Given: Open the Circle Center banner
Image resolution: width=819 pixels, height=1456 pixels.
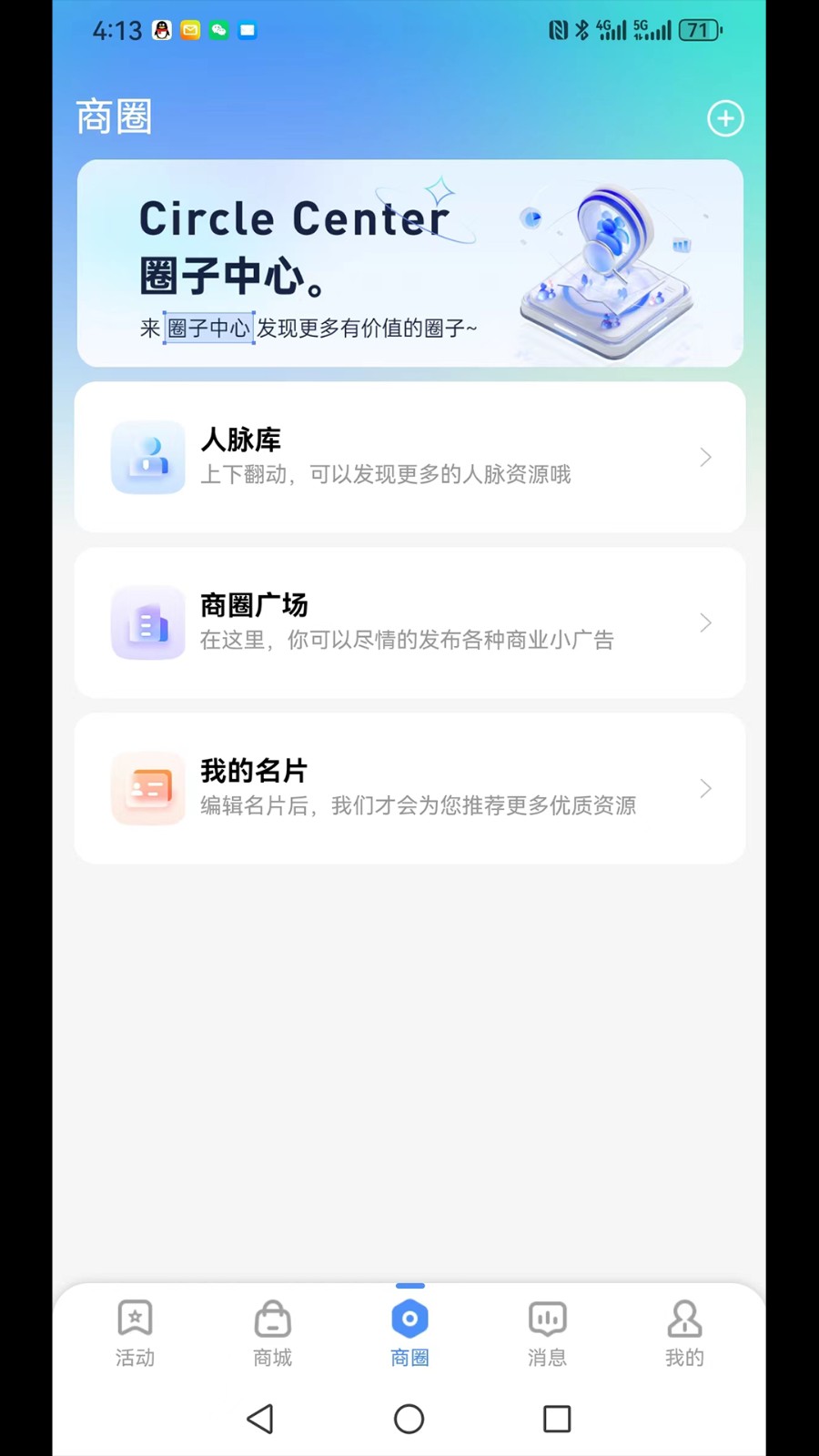Looking at the screenshot, I should 409,263.
